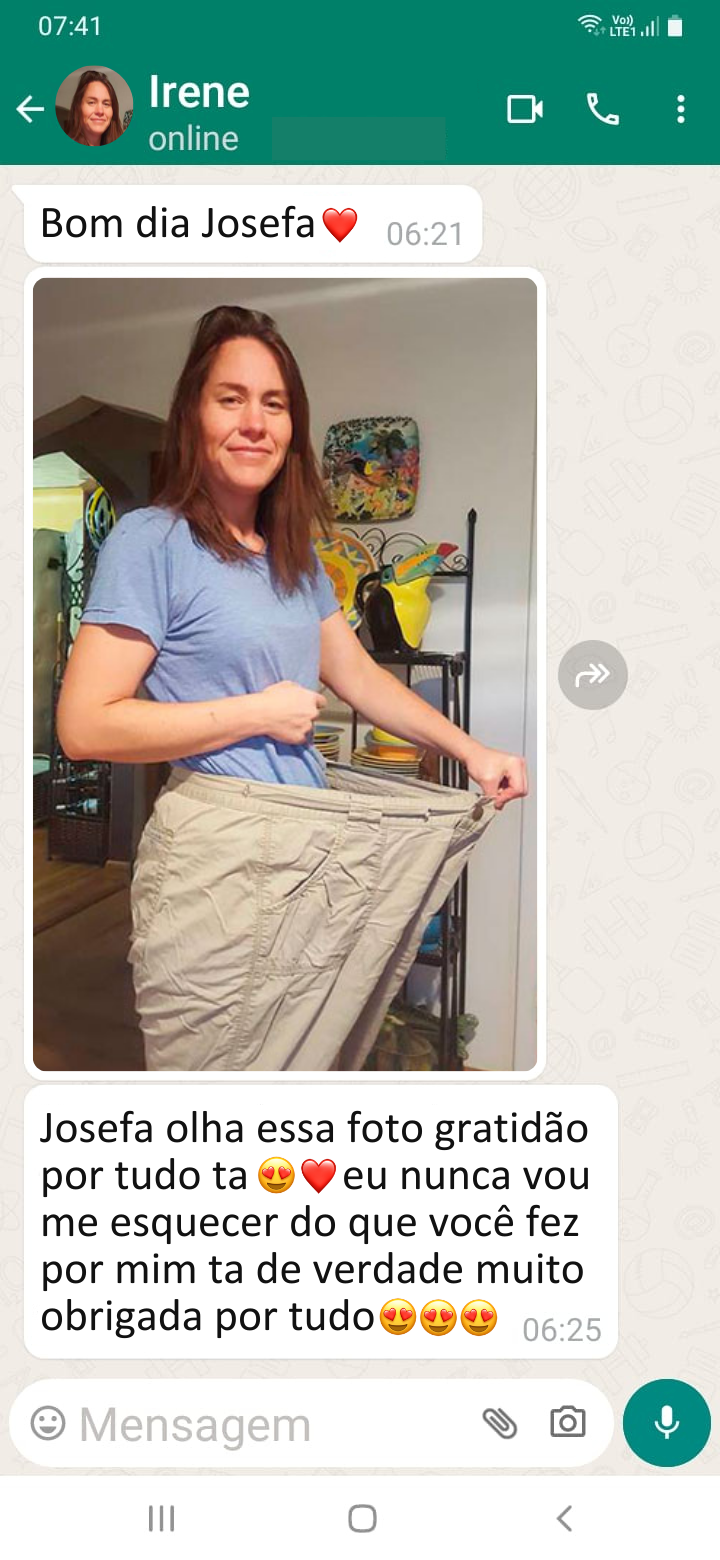The height and width of the screenshot is (1560, 720).
Task: Open the emoji picker
Action: pyautogui.click(x=47, y=1423)
